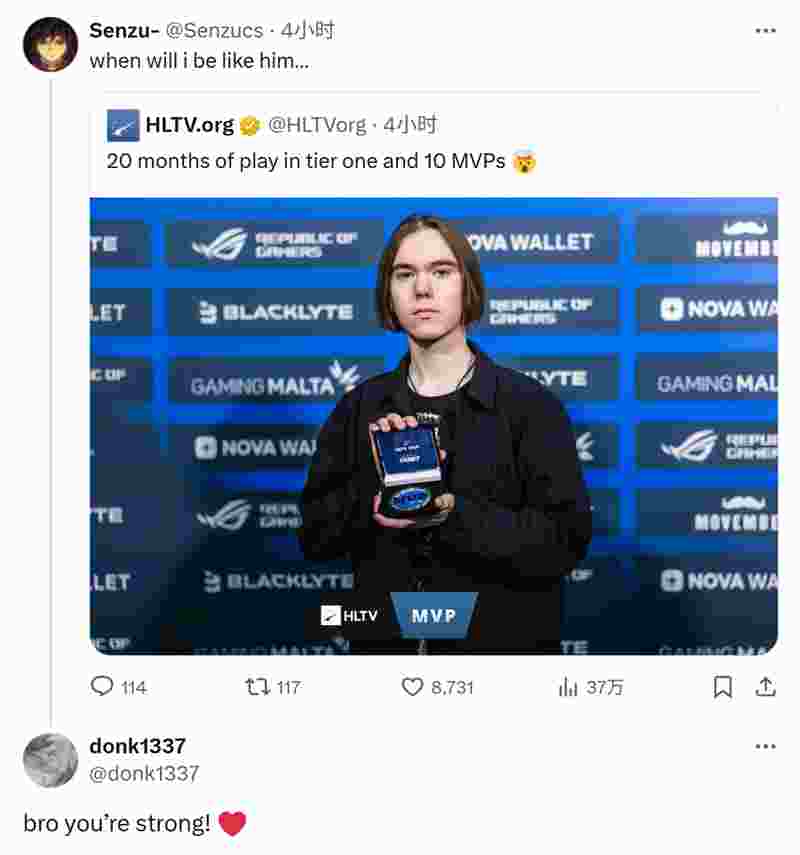Share Senzu-'s post
800x855 pixels.
point(765,687)
